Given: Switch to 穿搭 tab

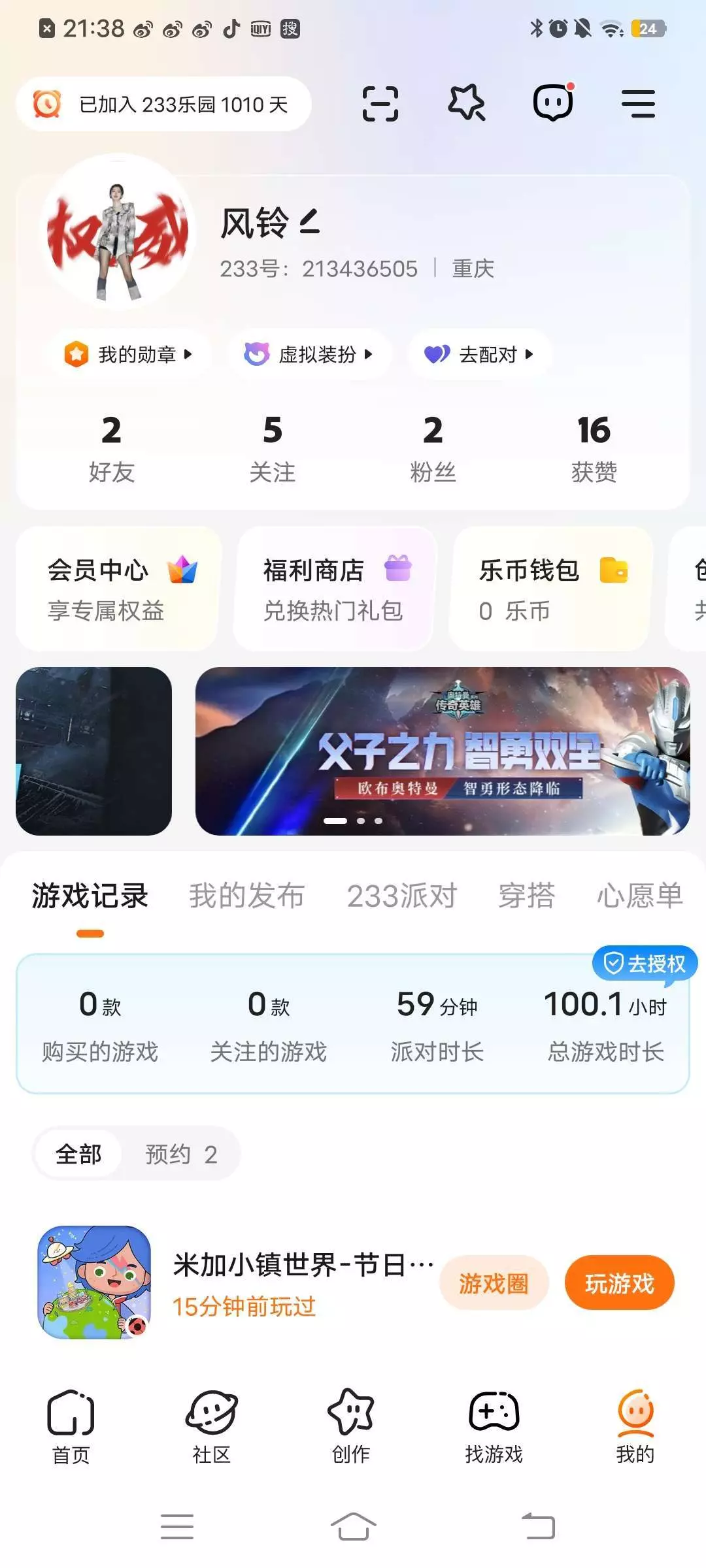Looking at the screenshot, I should pos(526,896).
